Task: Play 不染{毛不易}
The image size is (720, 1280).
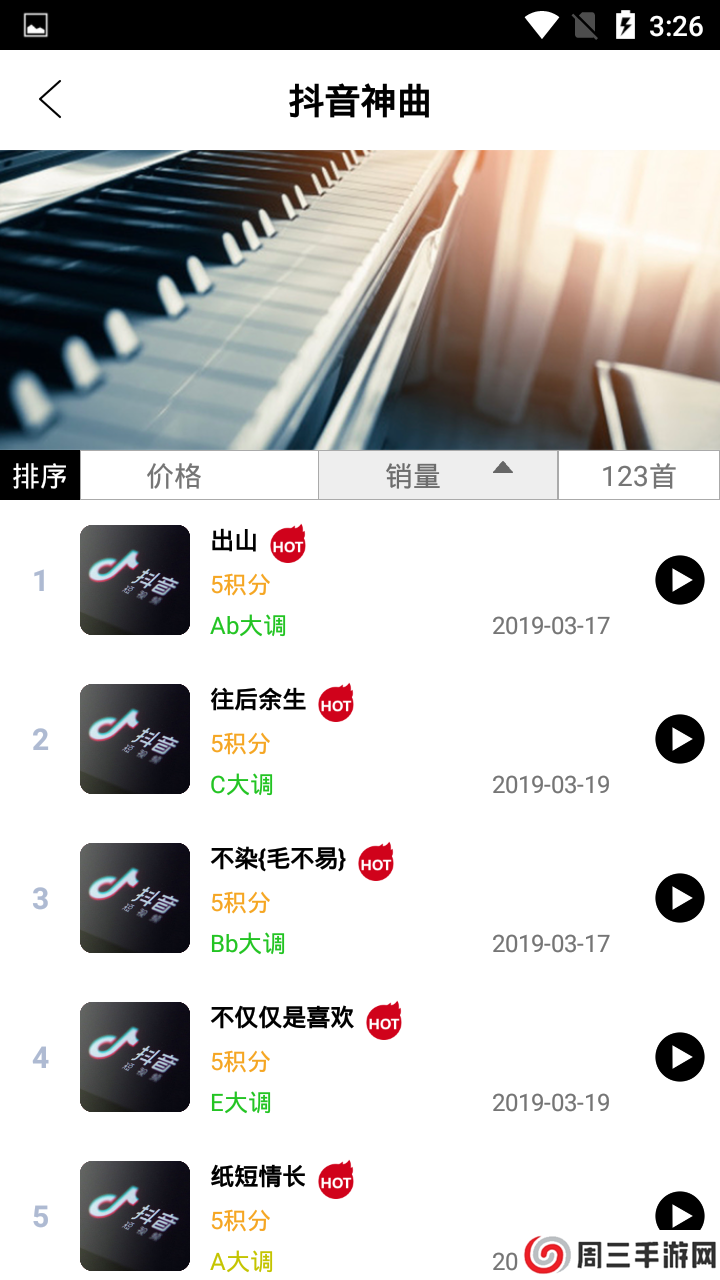Action: 680,898
